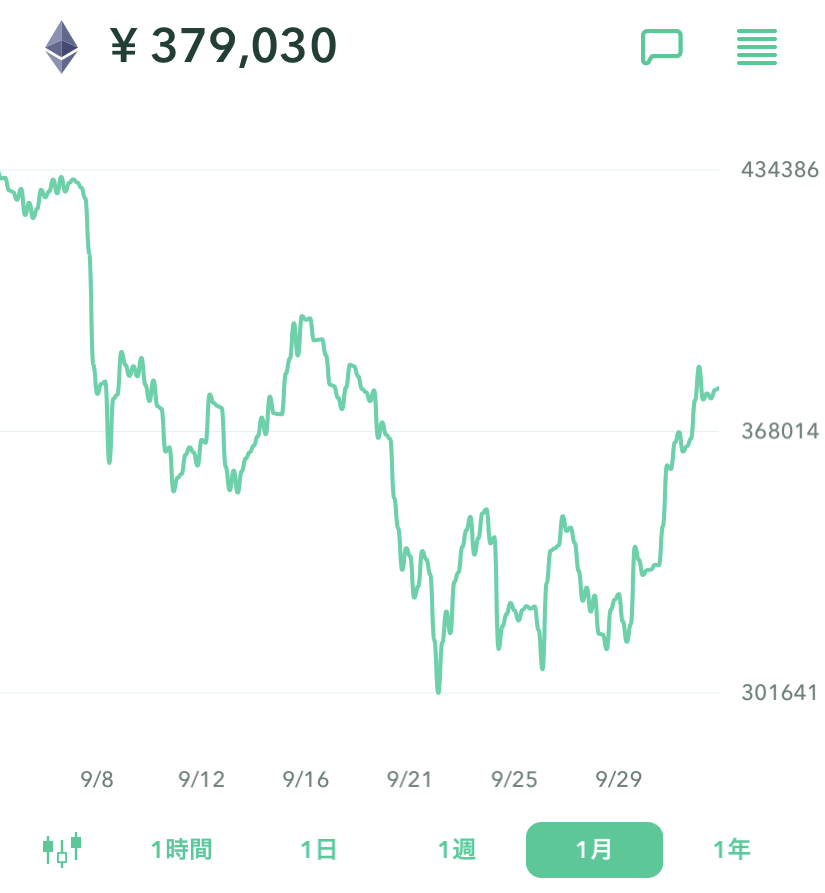Switch to candlestick chart view

[x=62, y=849]
